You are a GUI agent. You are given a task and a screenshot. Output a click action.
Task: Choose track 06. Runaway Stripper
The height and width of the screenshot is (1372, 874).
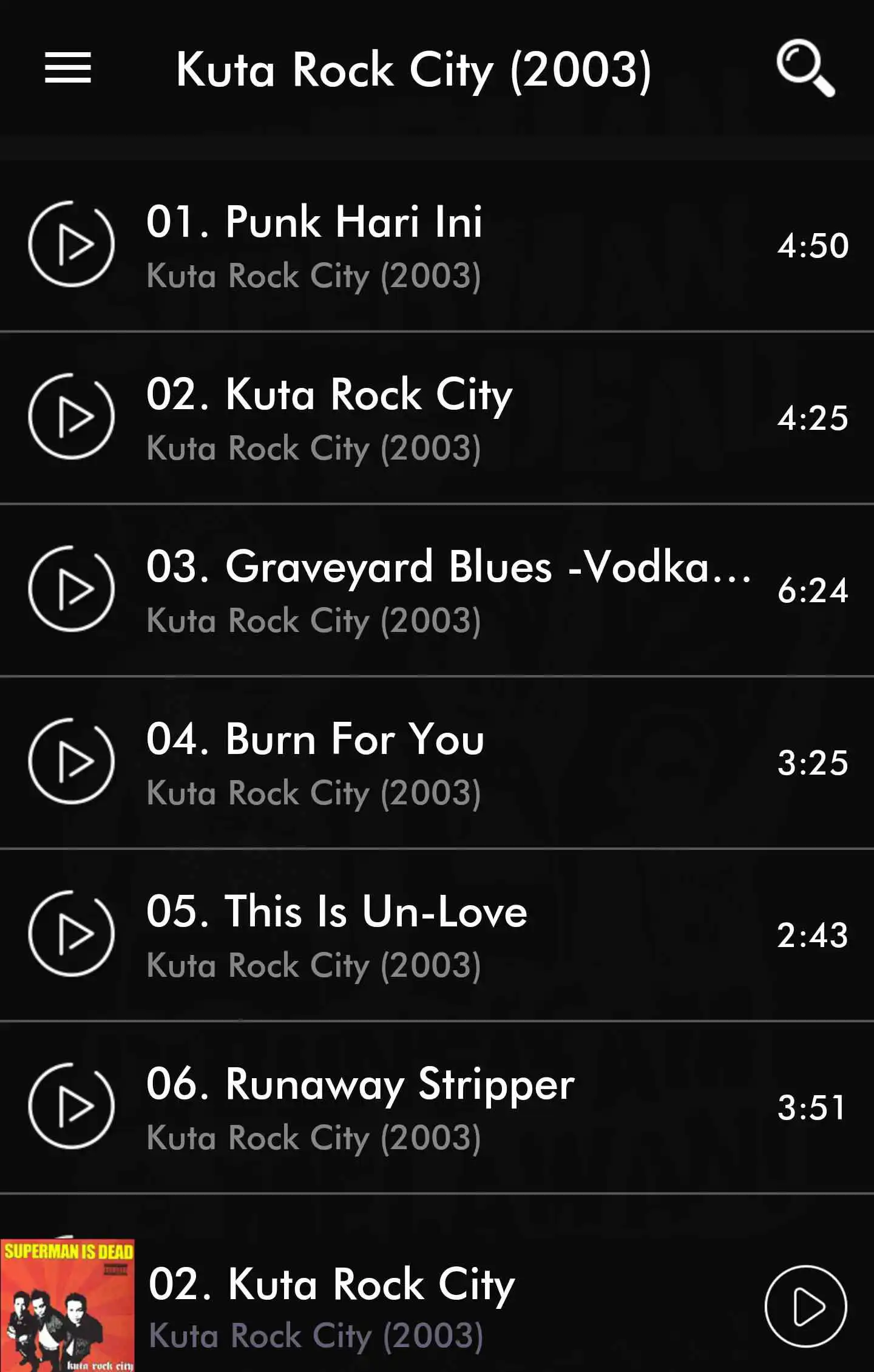click(x=72, y=1106)
